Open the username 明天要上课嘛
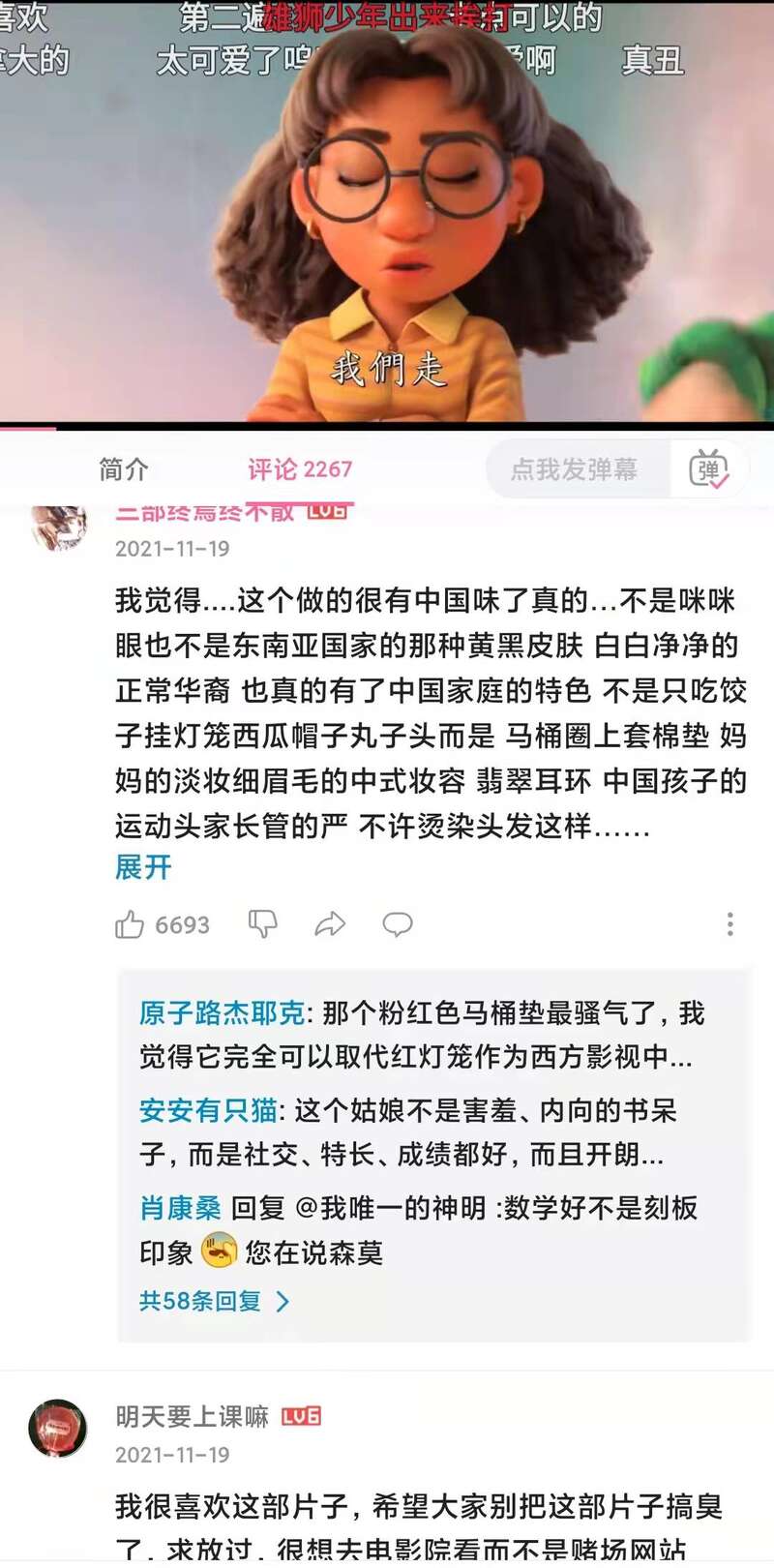Viewport: 774px width, 1568px height. 192,1417
